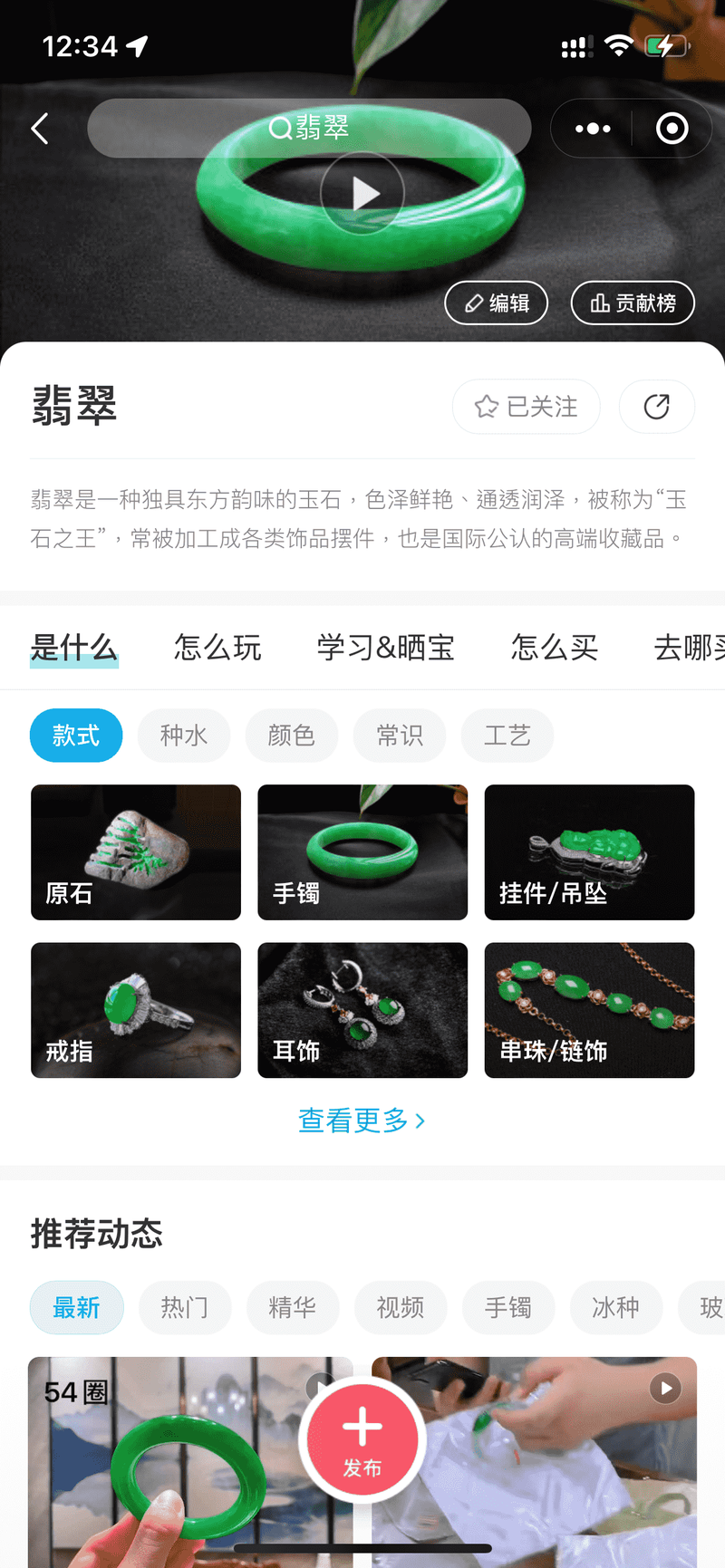The width and height of the screenshot is (725, 1568).
Task: Tap the red 发布 button
Action: 362,1440
